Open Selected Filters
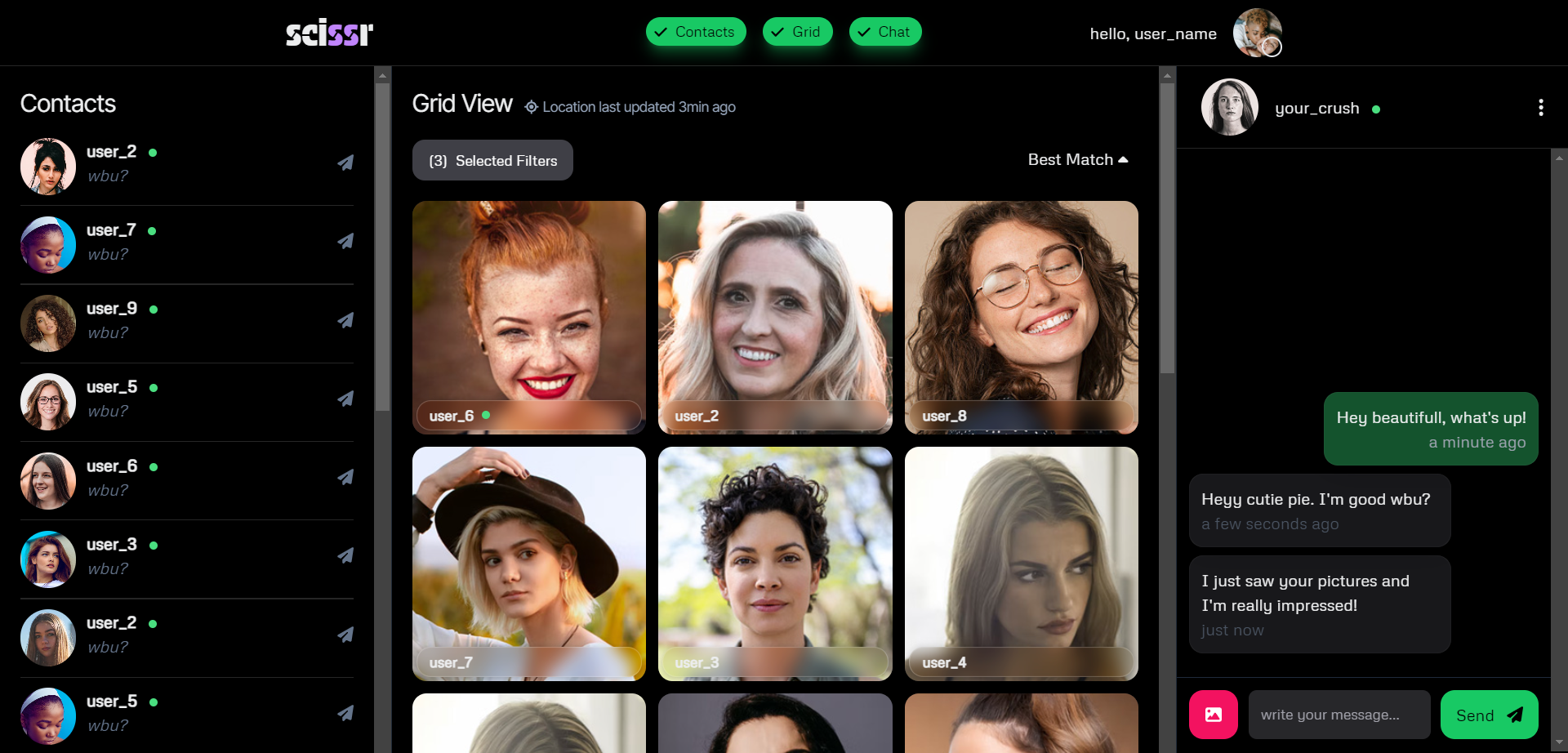Image resolution: width=1568 pixels, height=753 pixels. point(492,160)
